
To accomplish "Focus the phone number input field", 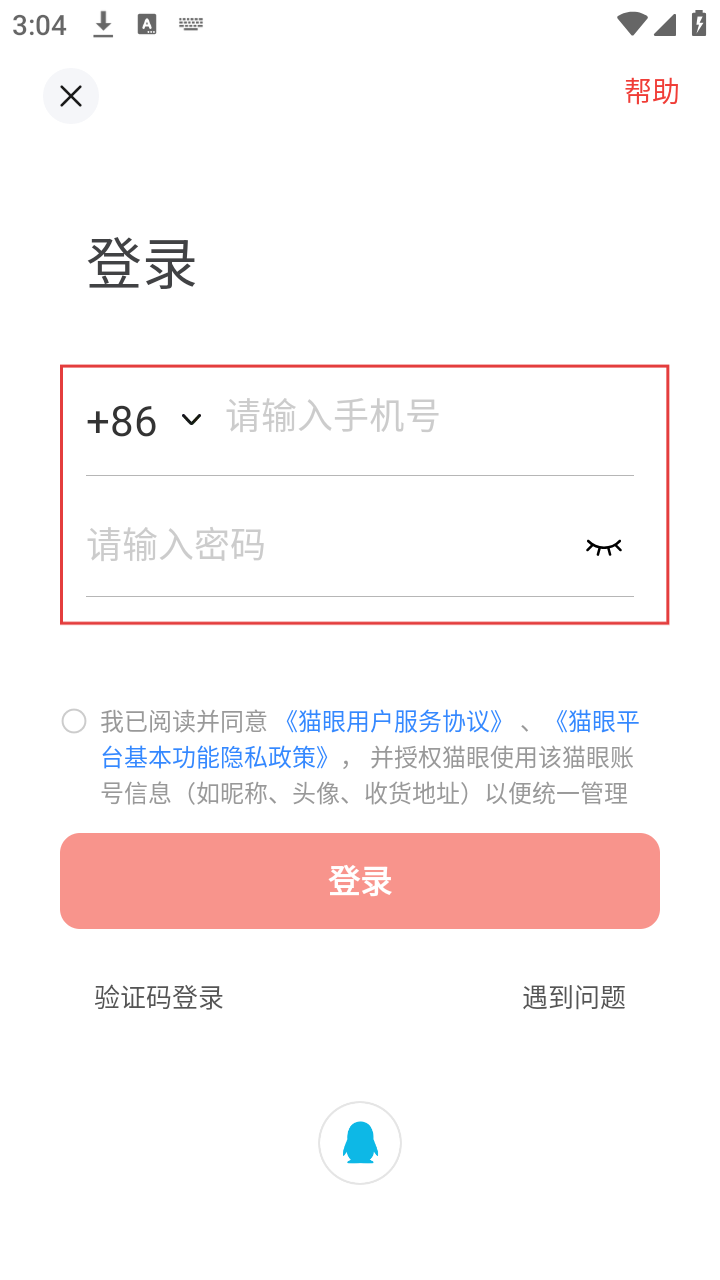I will click(420, 417).
